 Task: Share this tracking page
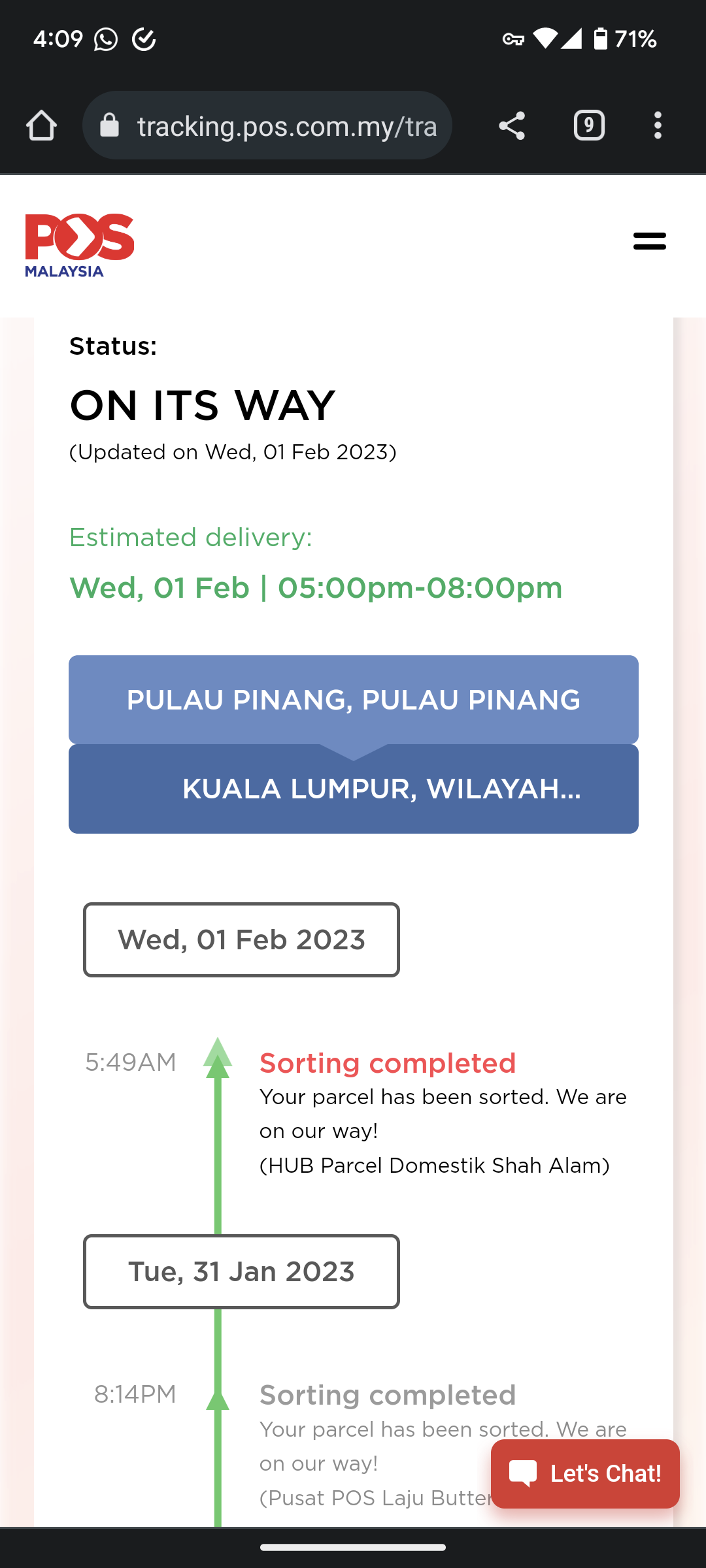coord(512,125)
